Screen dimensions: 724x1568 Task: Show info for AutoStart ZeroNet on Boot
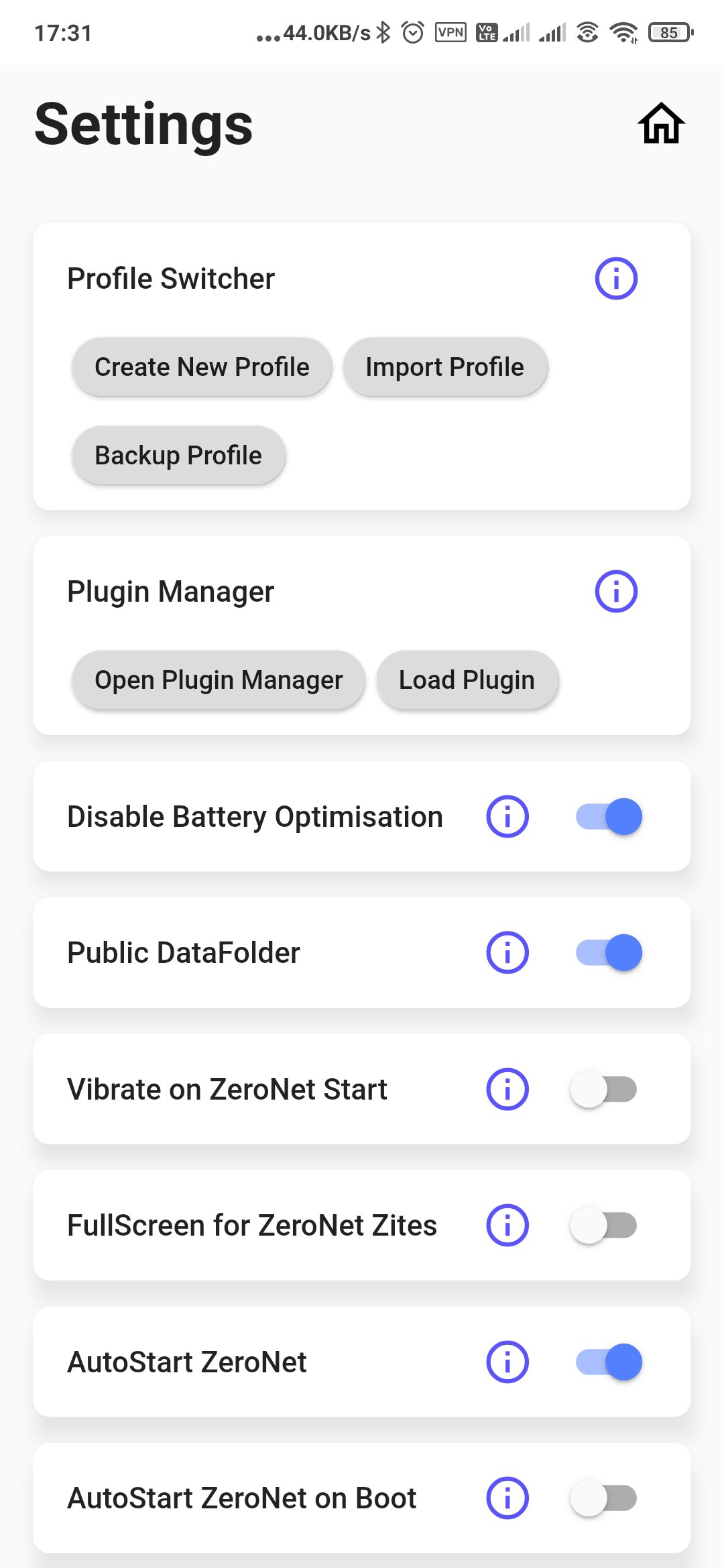click(507, 1498)
